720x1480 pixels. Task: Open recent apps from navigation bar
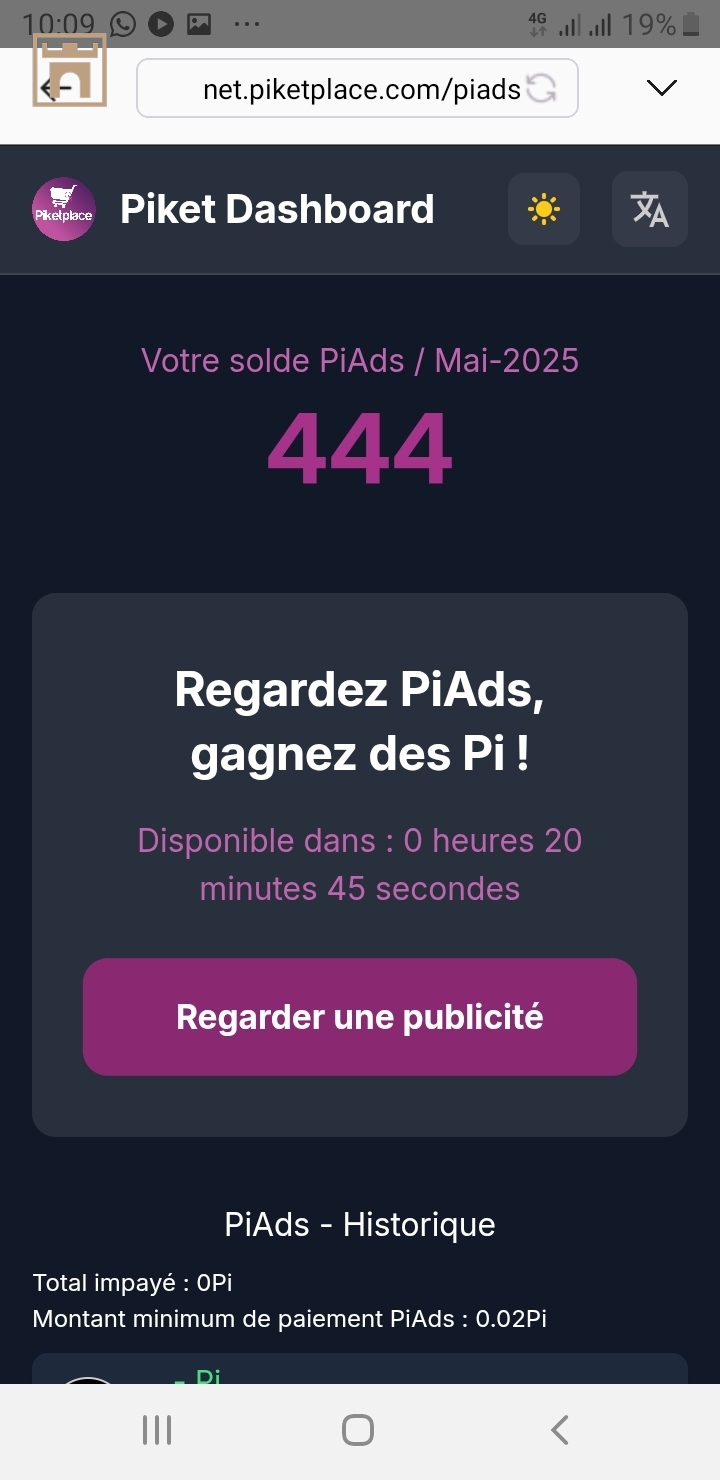157,1430
